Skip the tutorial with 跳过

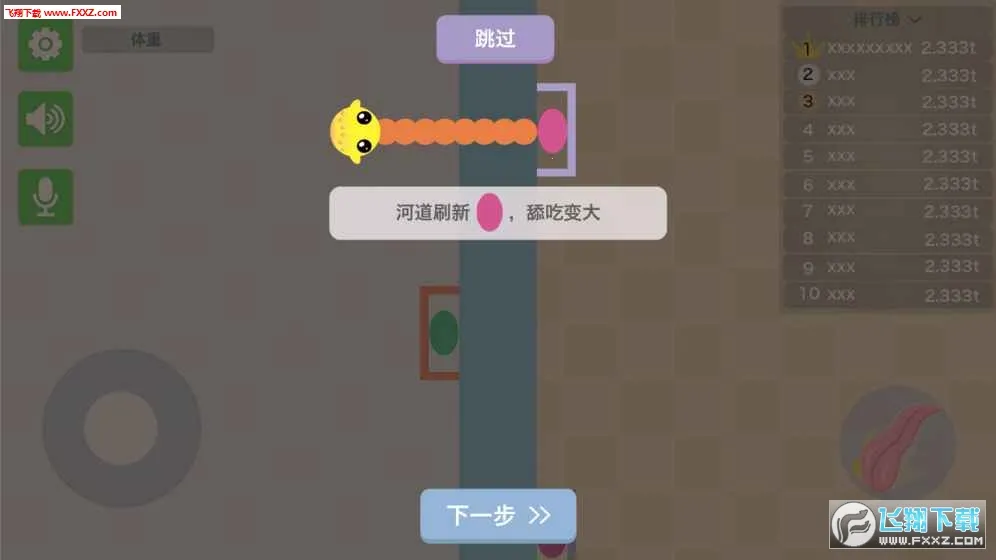pyautogui.click(x=495, y=39)
